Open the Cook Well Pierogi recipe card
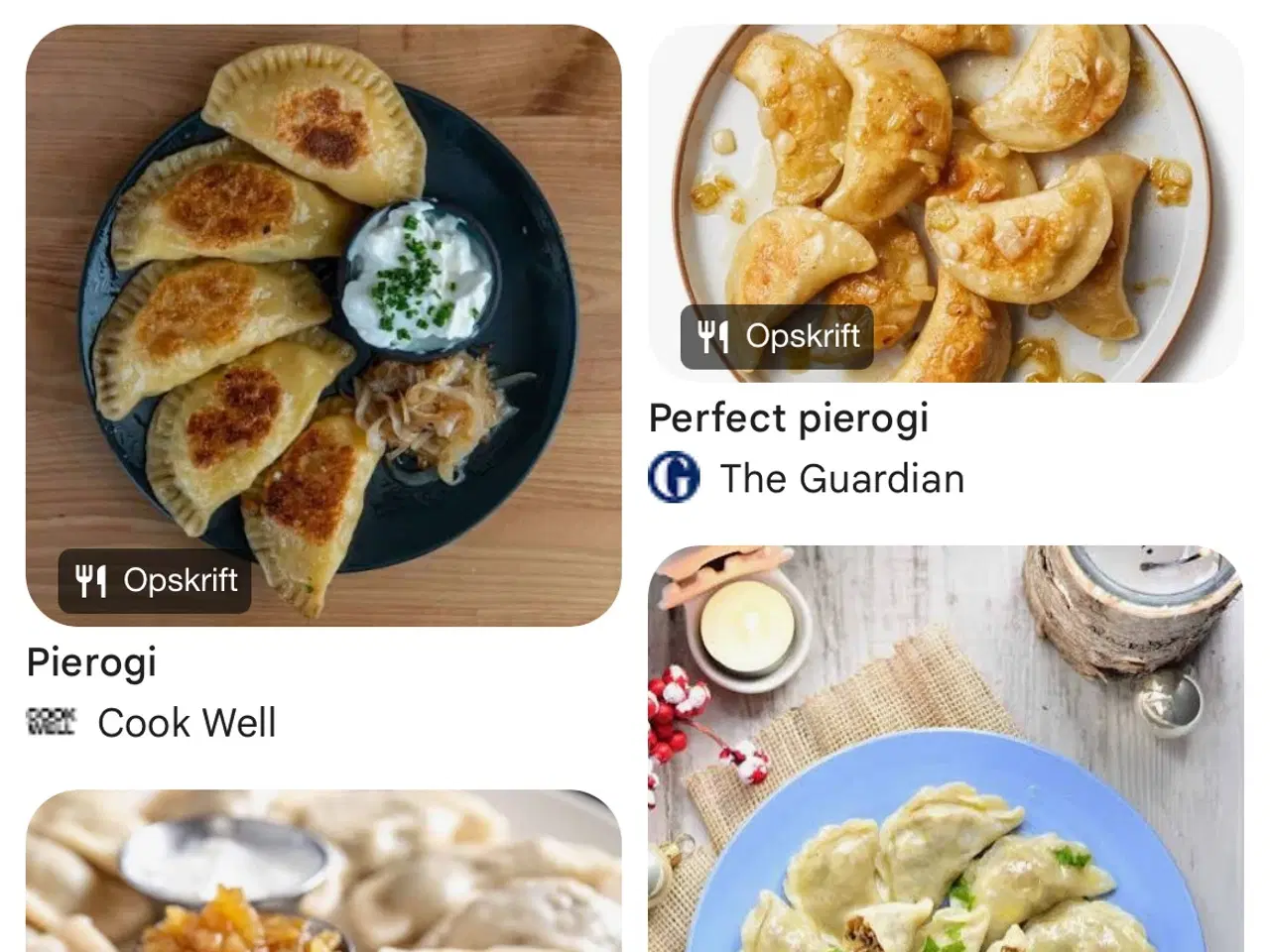This screenshot has height=952, width=1270. [323, 327]
